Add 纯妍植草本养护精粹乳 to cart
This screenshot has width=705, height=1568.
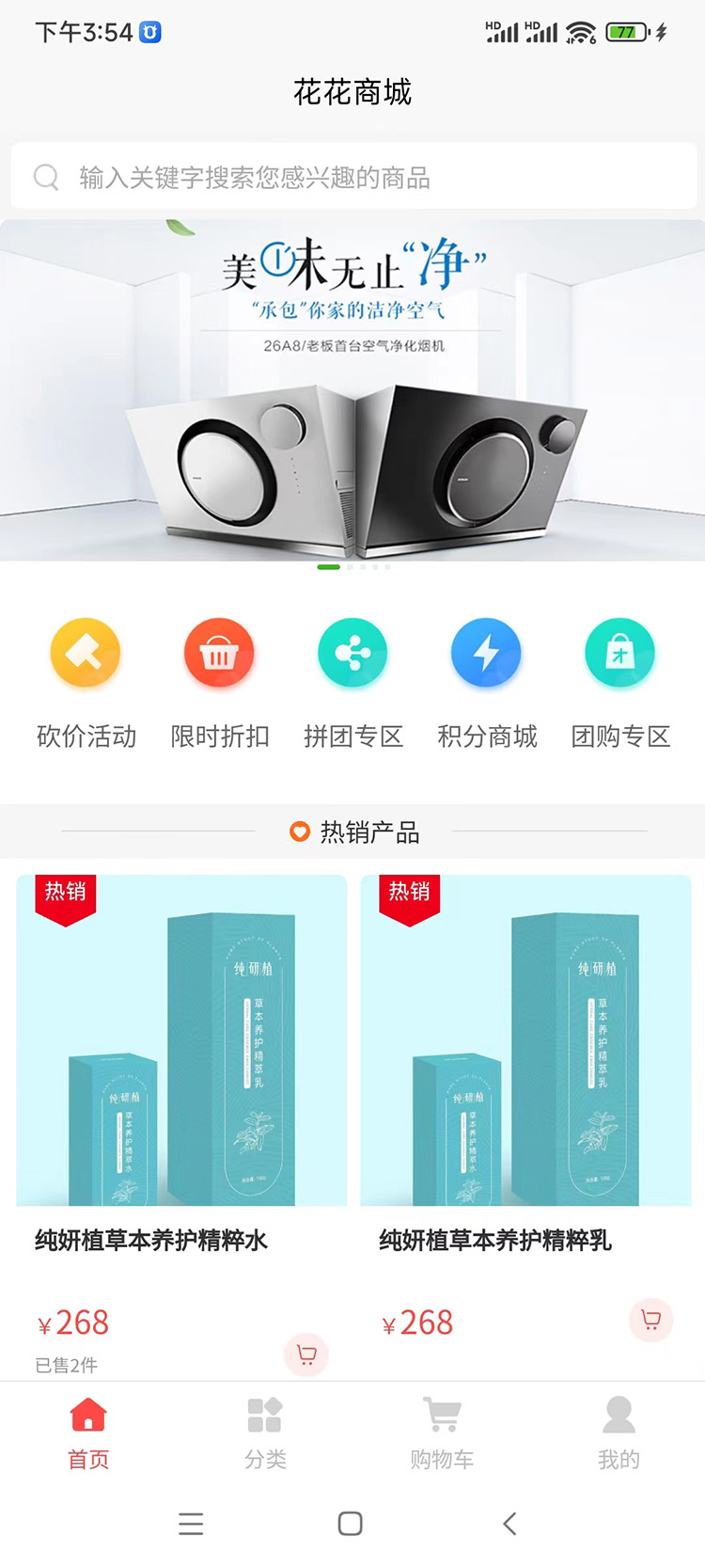650,1319
